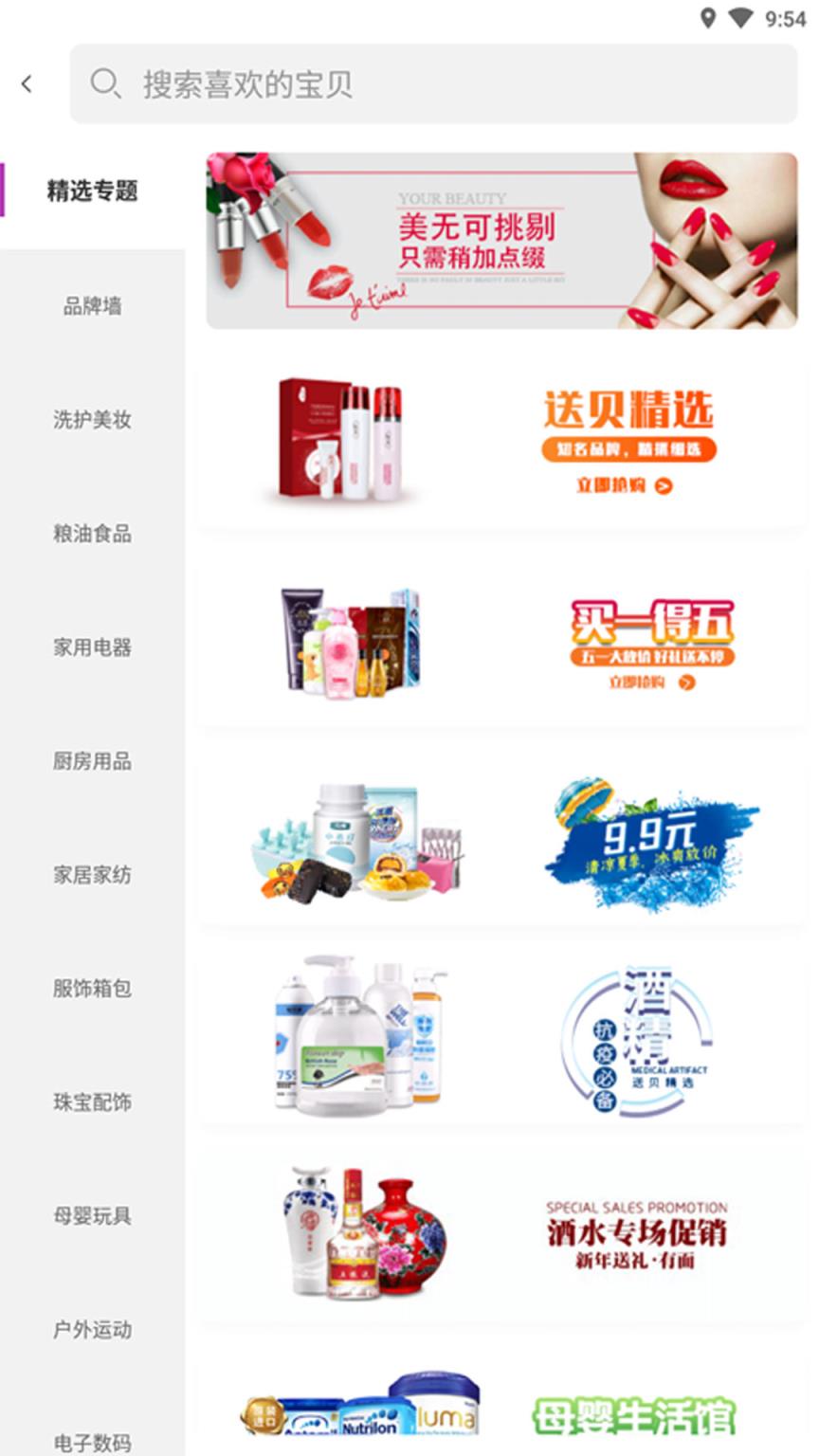Go back using the top-left arrow
819x1456 pixels.
click(x=27, y=84)
